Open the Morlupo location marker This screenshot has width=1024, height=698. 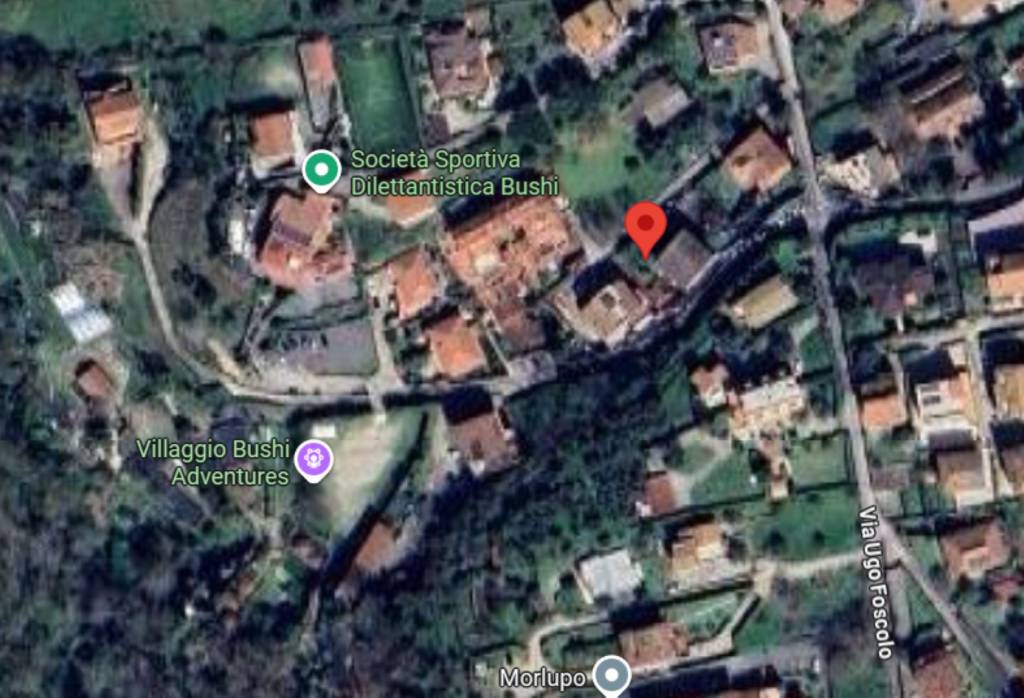point(610,676)
